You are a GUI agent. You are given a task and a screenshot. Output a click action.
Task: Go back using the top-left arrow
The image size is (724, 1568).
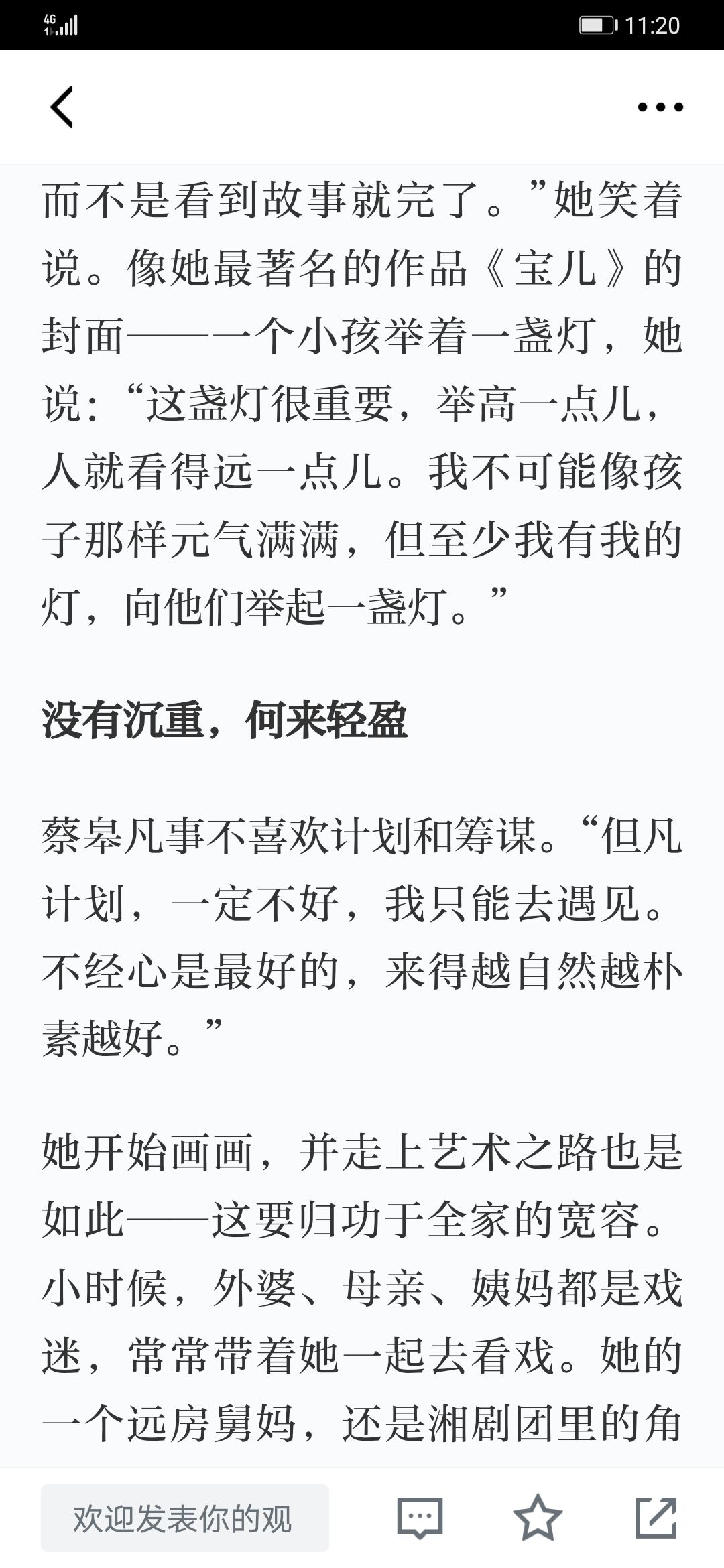point(62,107)
